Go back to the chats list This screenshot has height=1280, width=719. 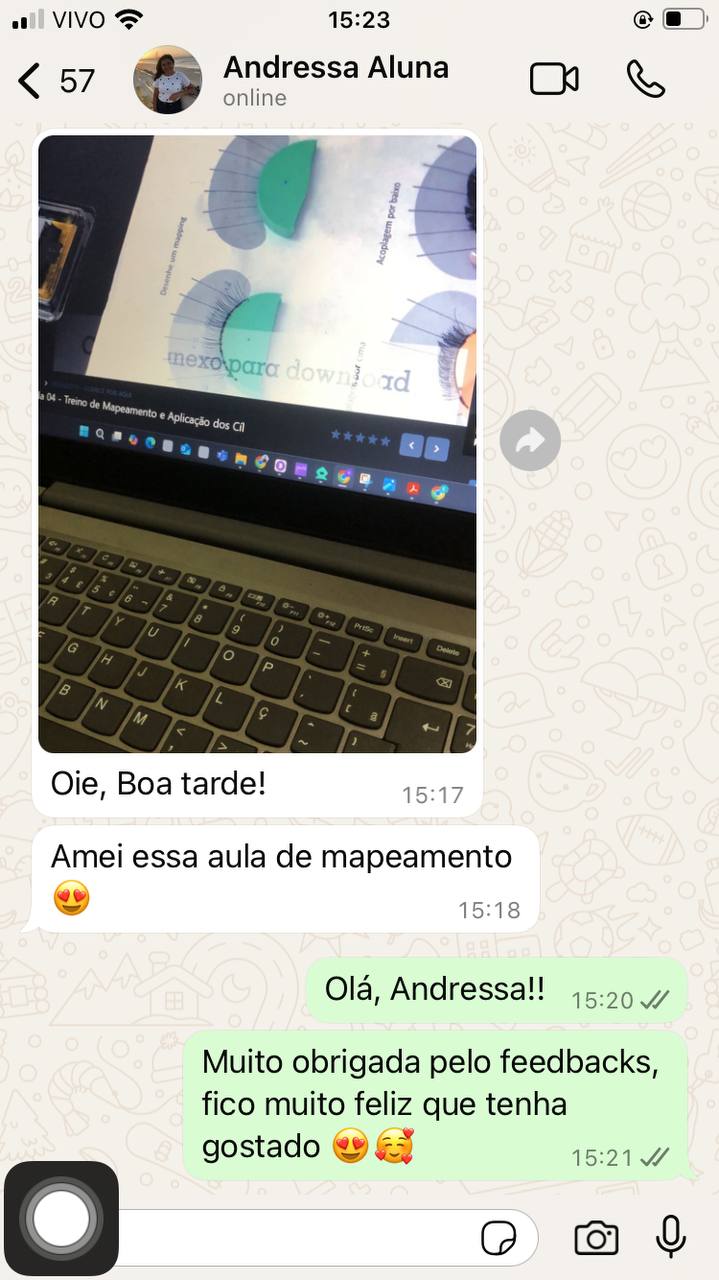click(x=32, y=81)
